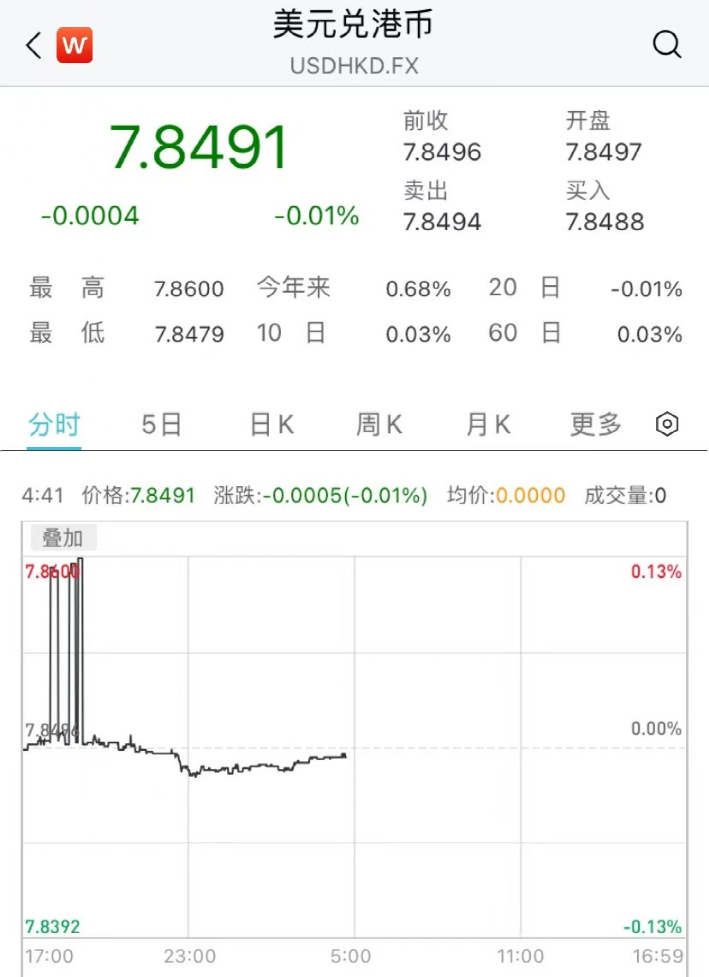Switch to the 分时 chart tab
This screenshot has height=977, width=709.
point(54,424)
